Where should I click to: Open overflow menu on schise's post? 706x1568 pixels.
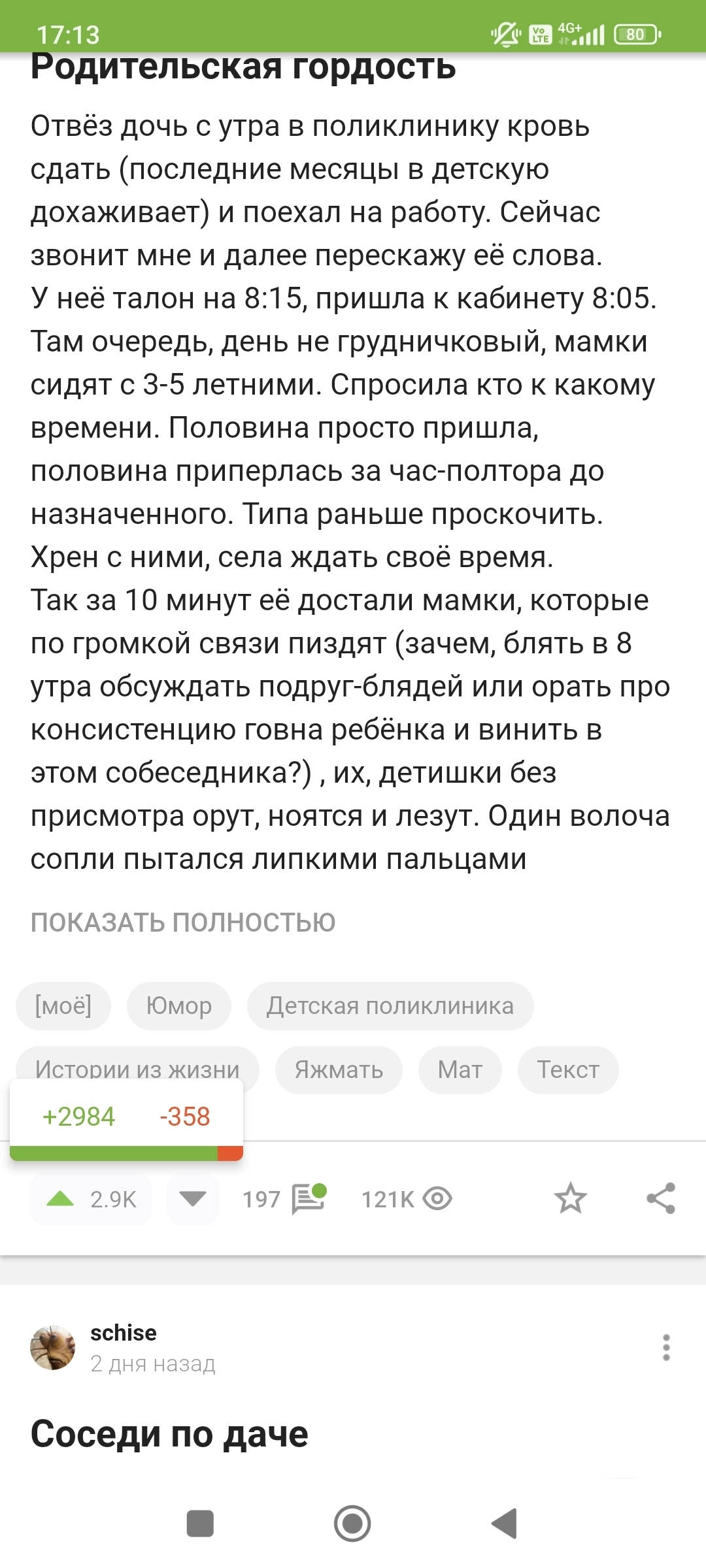click(666, 1347)
